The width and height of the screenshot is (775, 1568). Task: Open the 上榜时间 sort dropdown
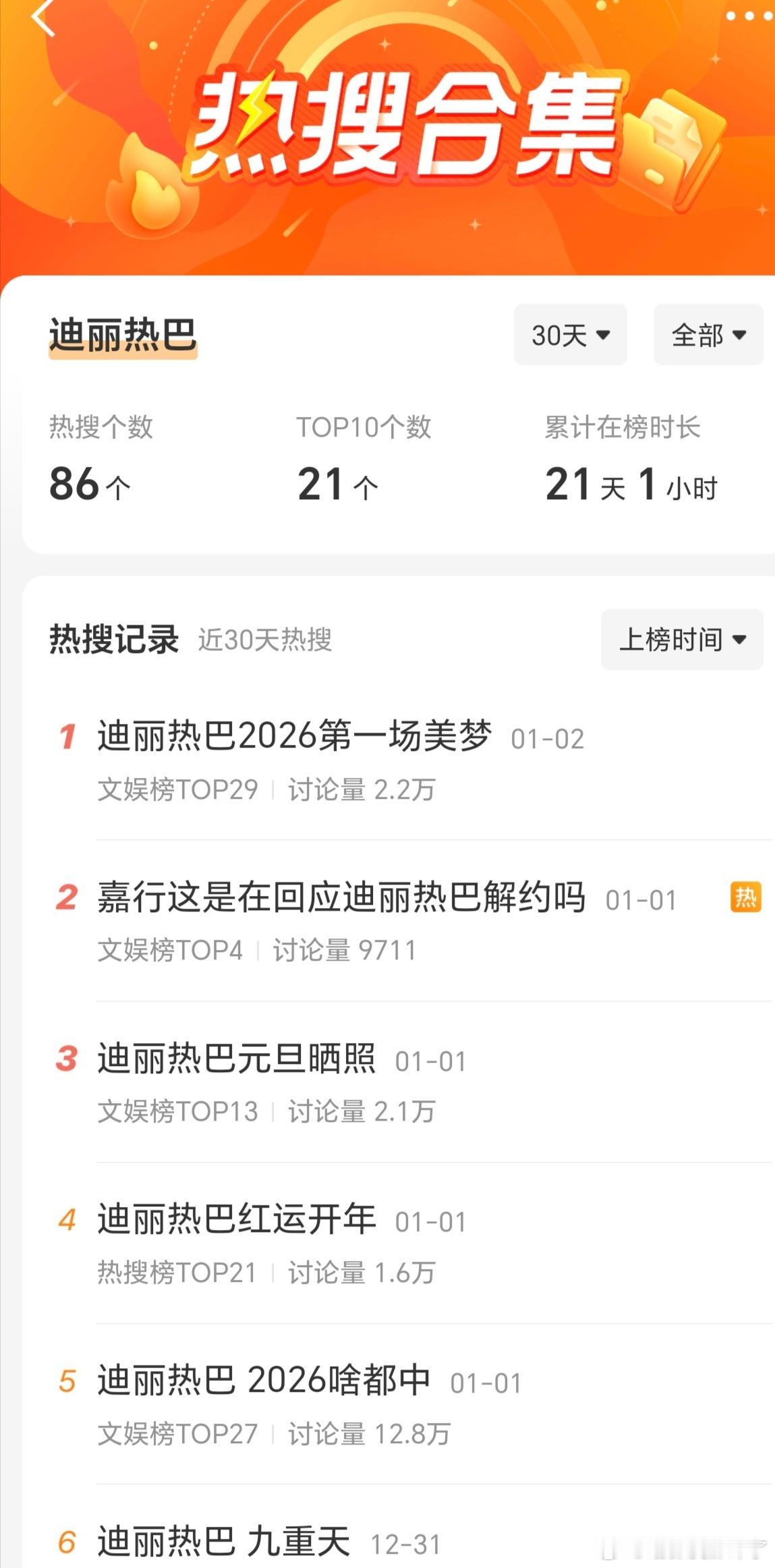(x=681, y=640)
